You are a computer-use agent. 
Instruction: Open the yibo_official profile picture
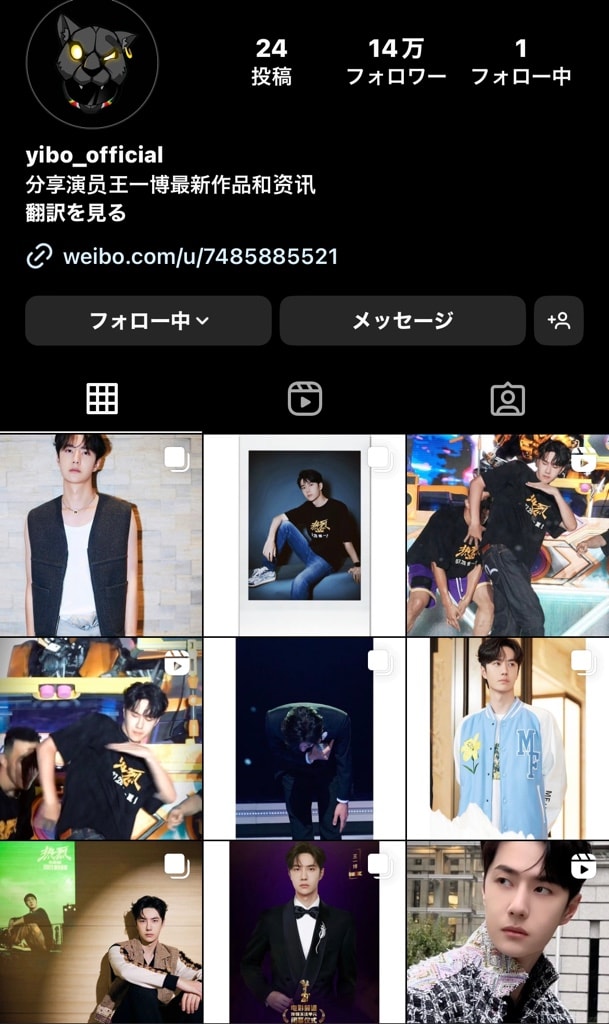pyautogui.click(x=92, y=62)
